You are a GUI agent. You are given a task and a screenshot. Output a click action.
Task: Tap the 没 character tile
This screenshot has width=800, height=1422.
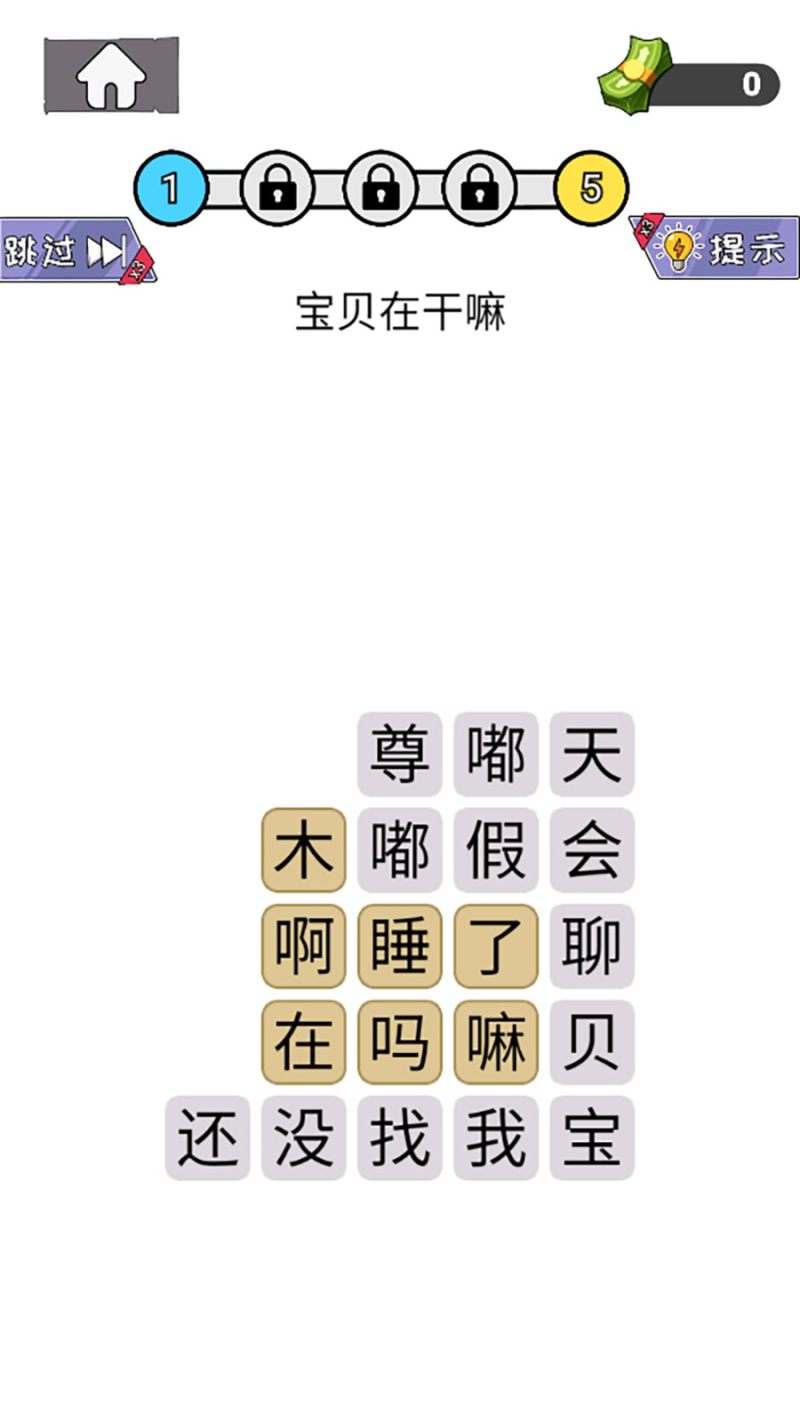[x=304, y=1138]
